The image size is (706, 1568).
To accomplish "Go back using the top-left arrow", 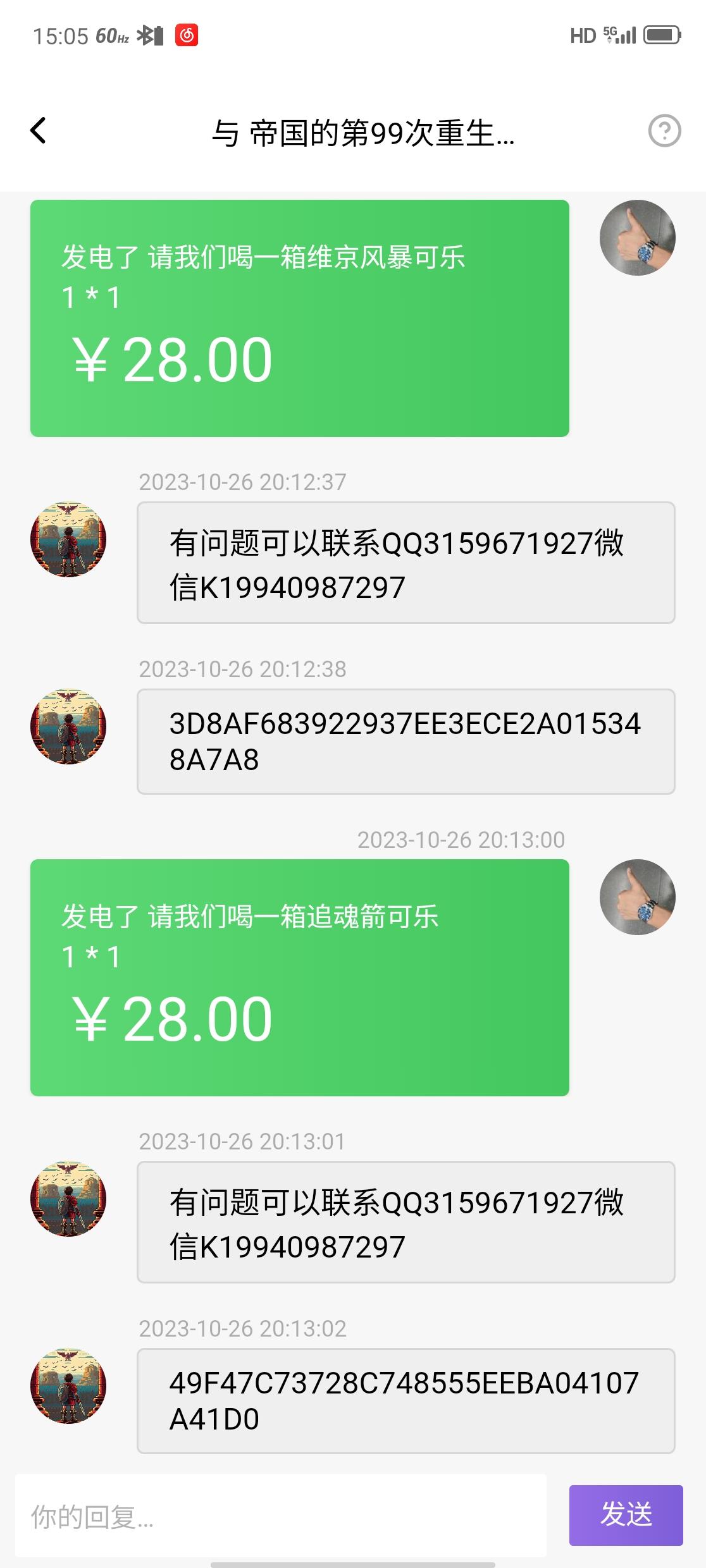I will [39, 131].
